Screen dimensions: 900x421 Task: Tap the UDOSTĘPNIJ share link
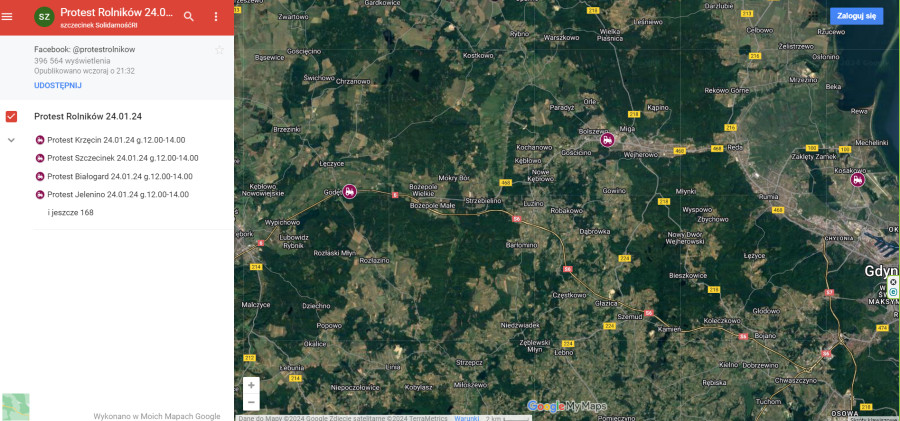57,86
